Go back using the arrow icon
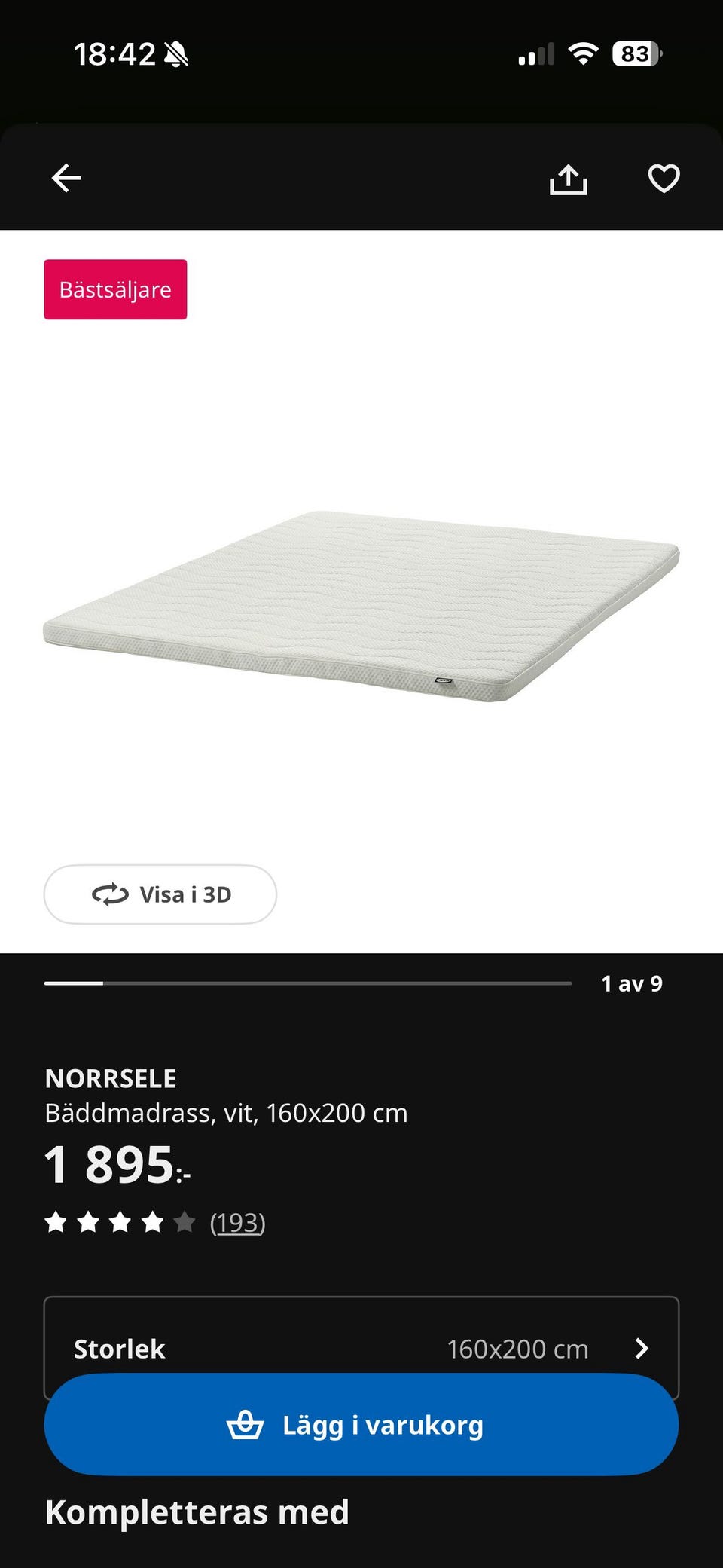The image size is (723, 1568). pos(66,179)
